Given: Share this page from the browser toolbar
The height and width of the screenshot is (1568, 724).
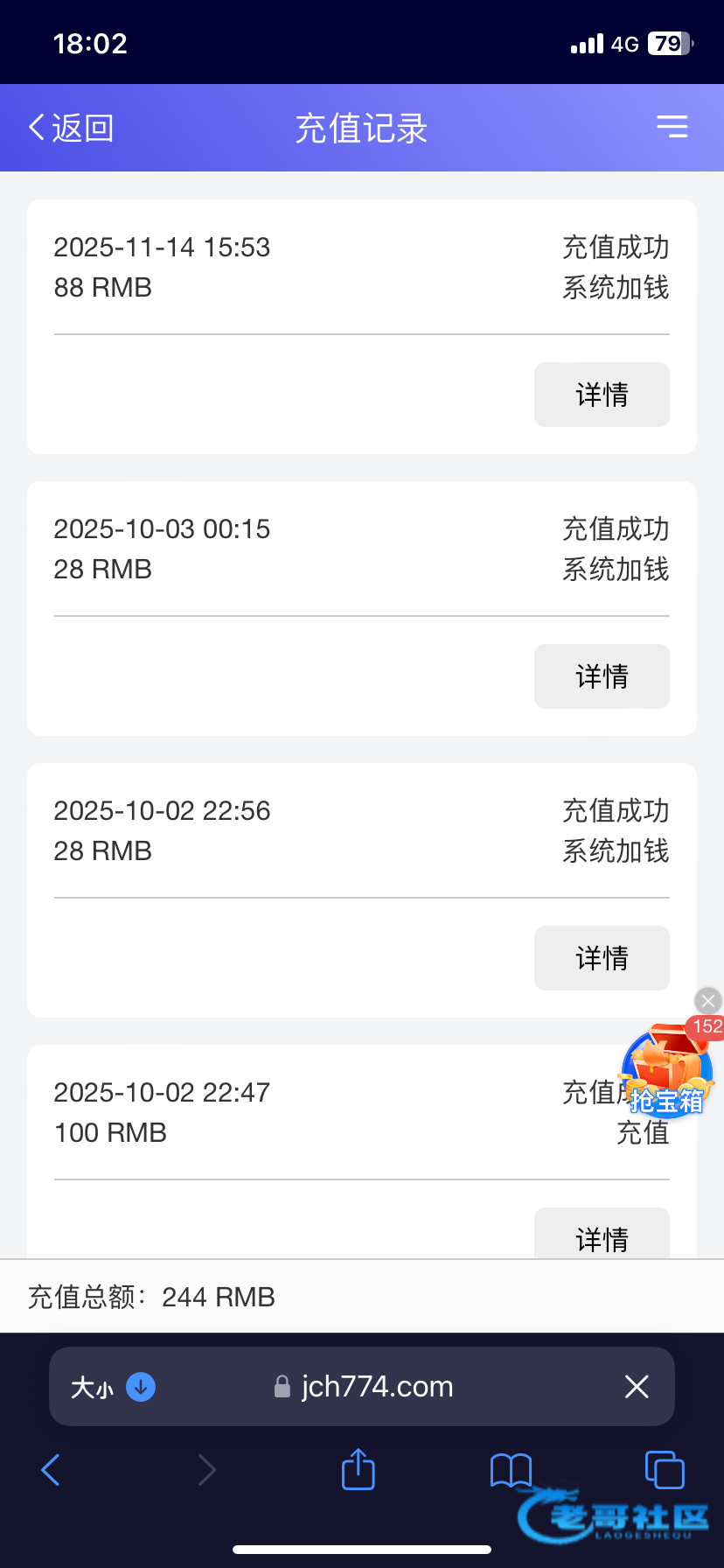Looking at the screenshot, I should coord(359,1469).
